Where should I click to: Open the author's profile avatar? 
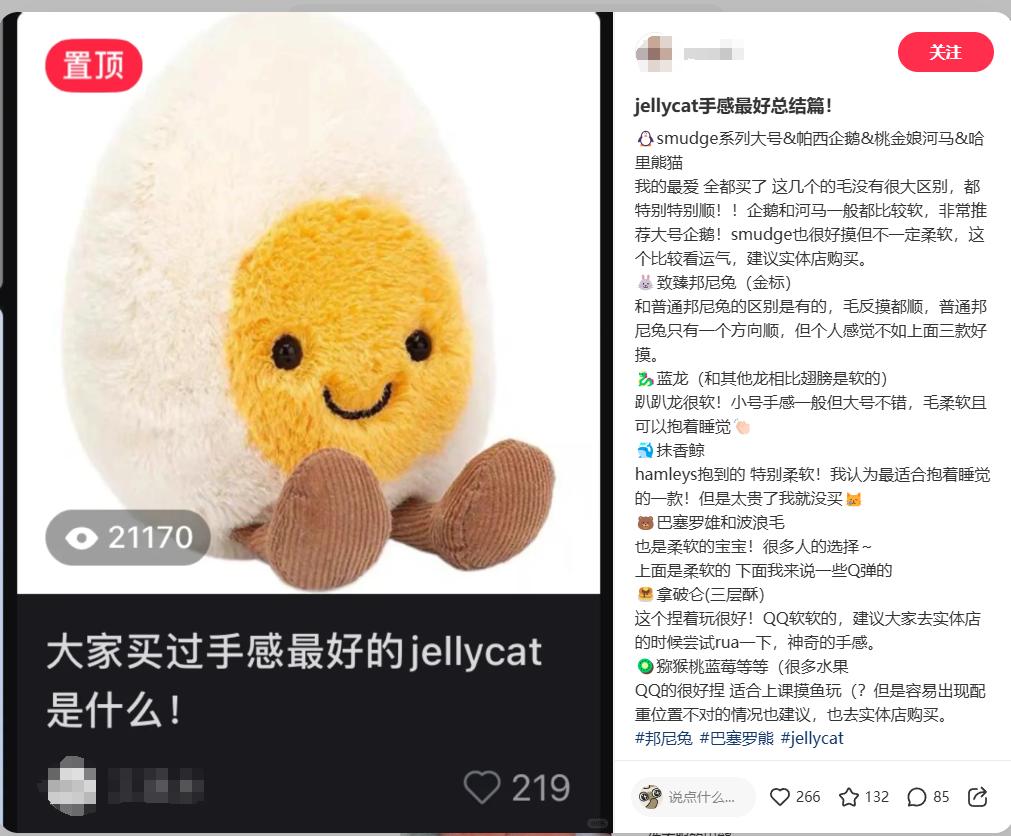click(x=653, y=52)
